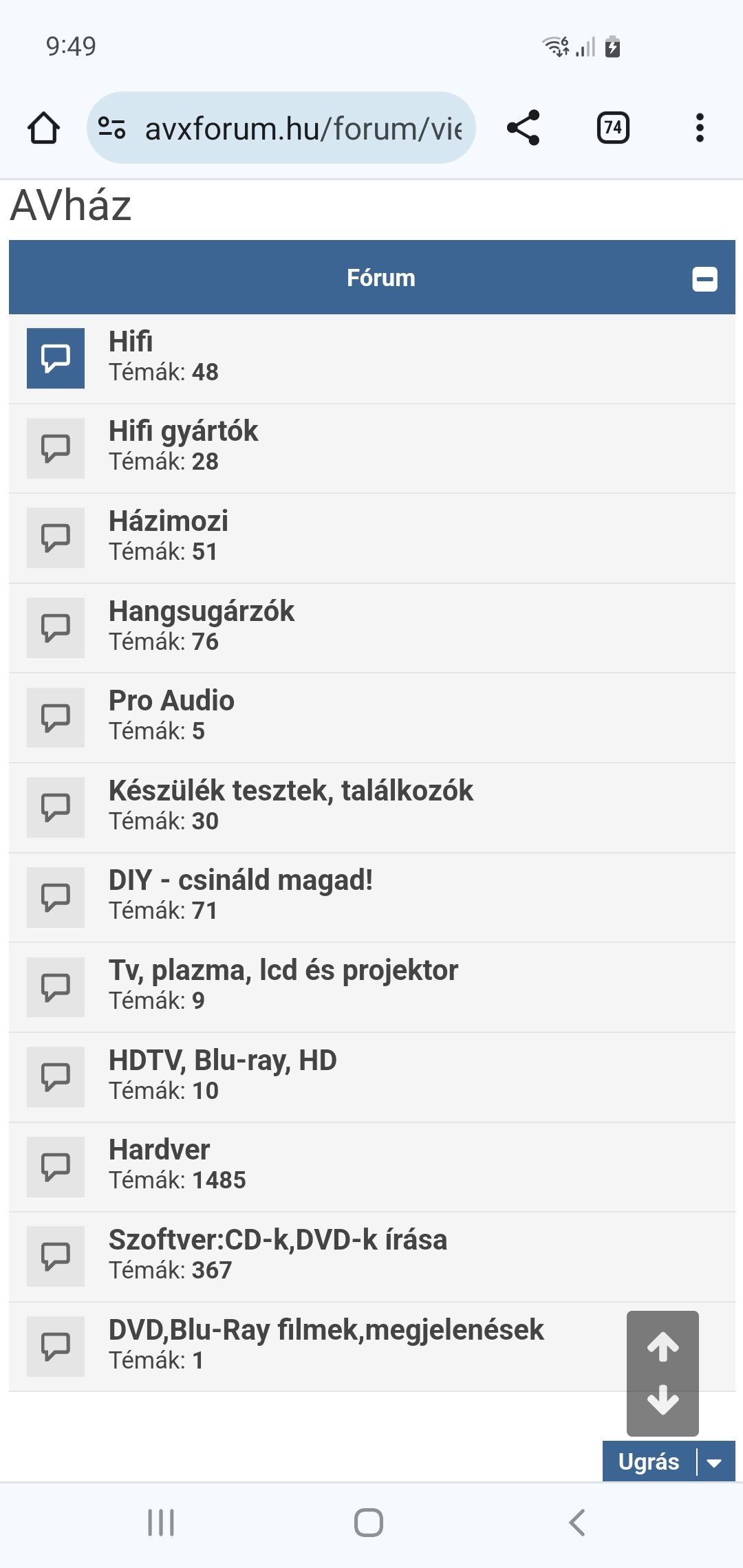The image size is (743, 1568).
Task: Open the Hangsugárzók forum
Action: [x=202, y=611]
